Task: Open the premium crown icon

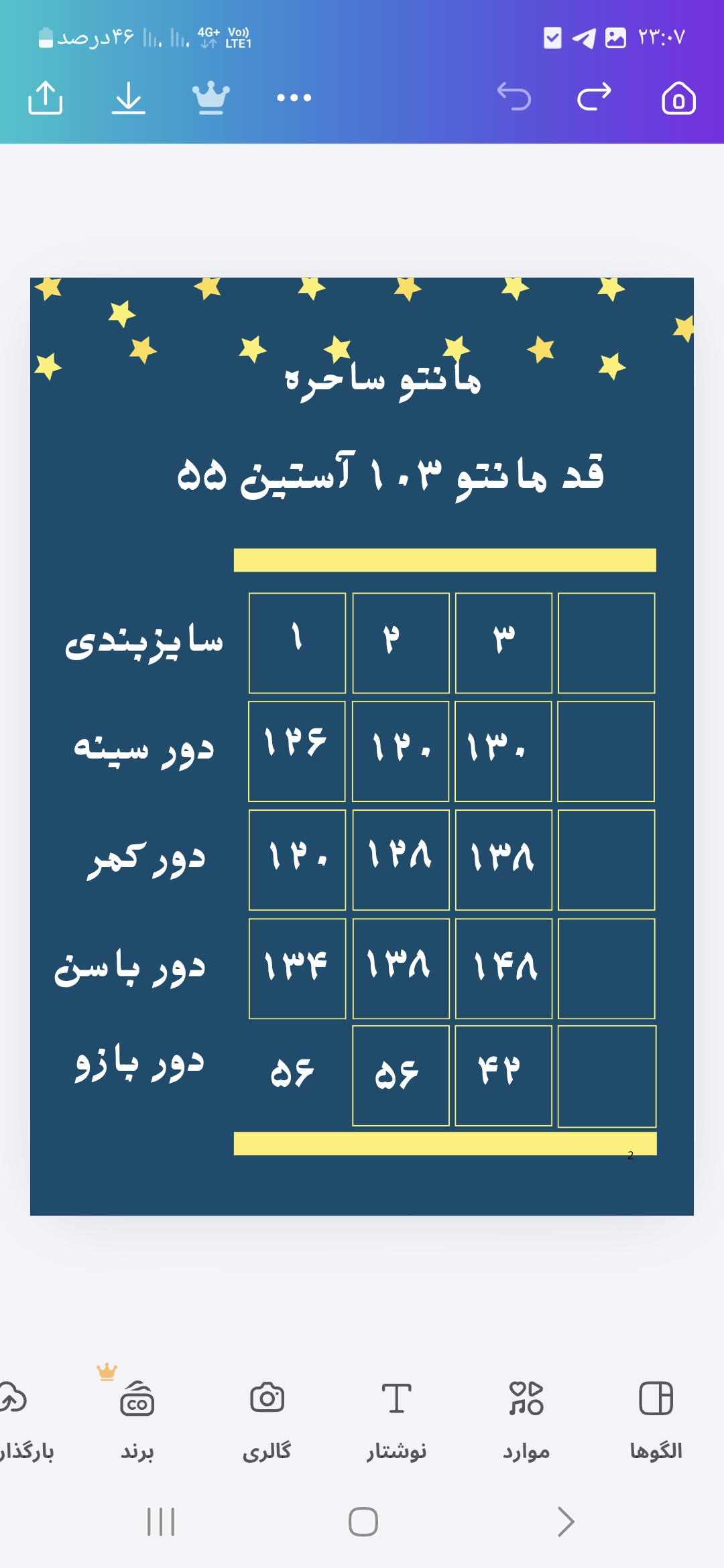Action: pyautogui.click(x=210, y=98)
